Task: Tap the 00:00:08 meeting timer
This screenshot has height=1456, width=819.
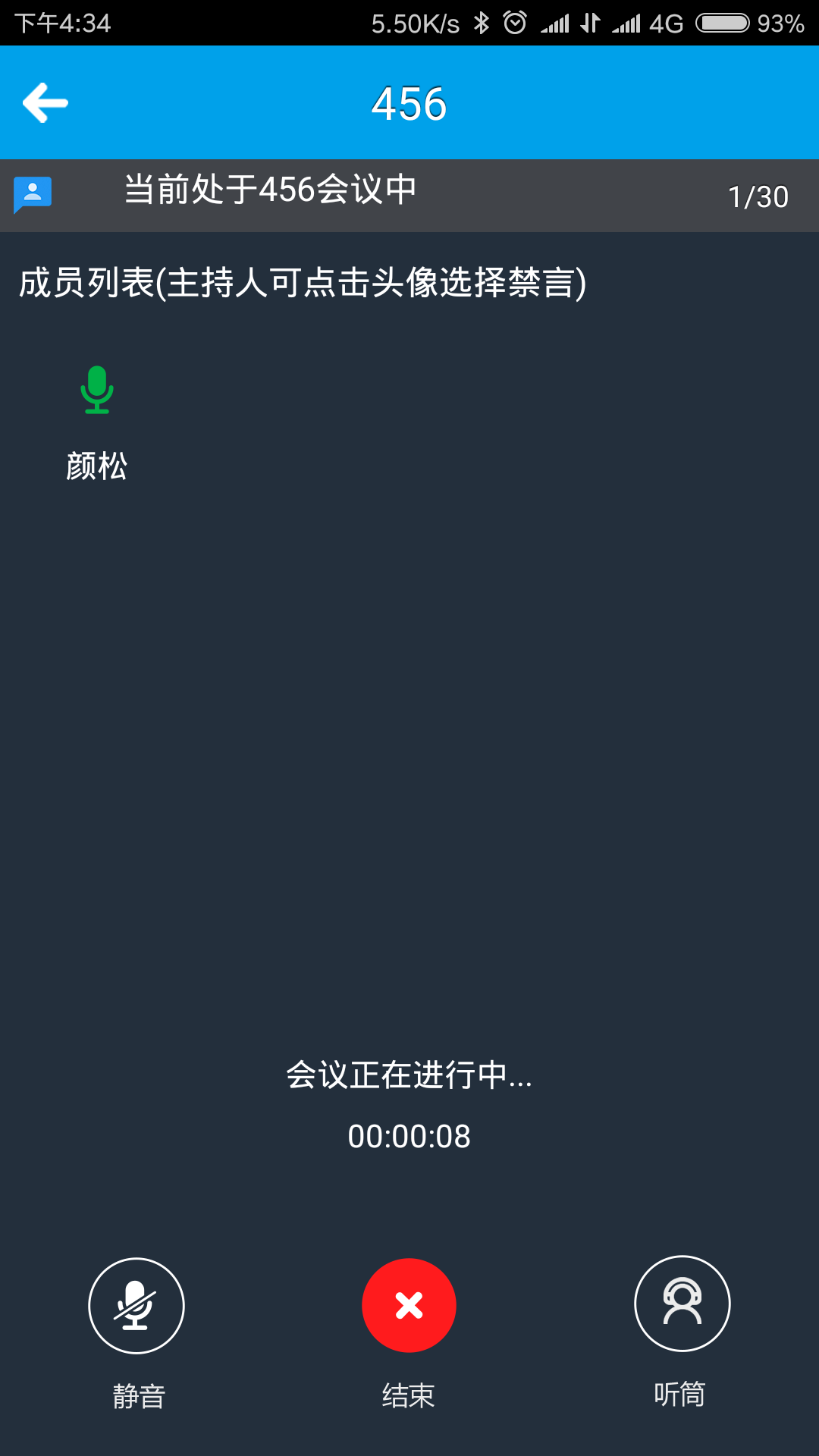Action: pos(409,1135)
